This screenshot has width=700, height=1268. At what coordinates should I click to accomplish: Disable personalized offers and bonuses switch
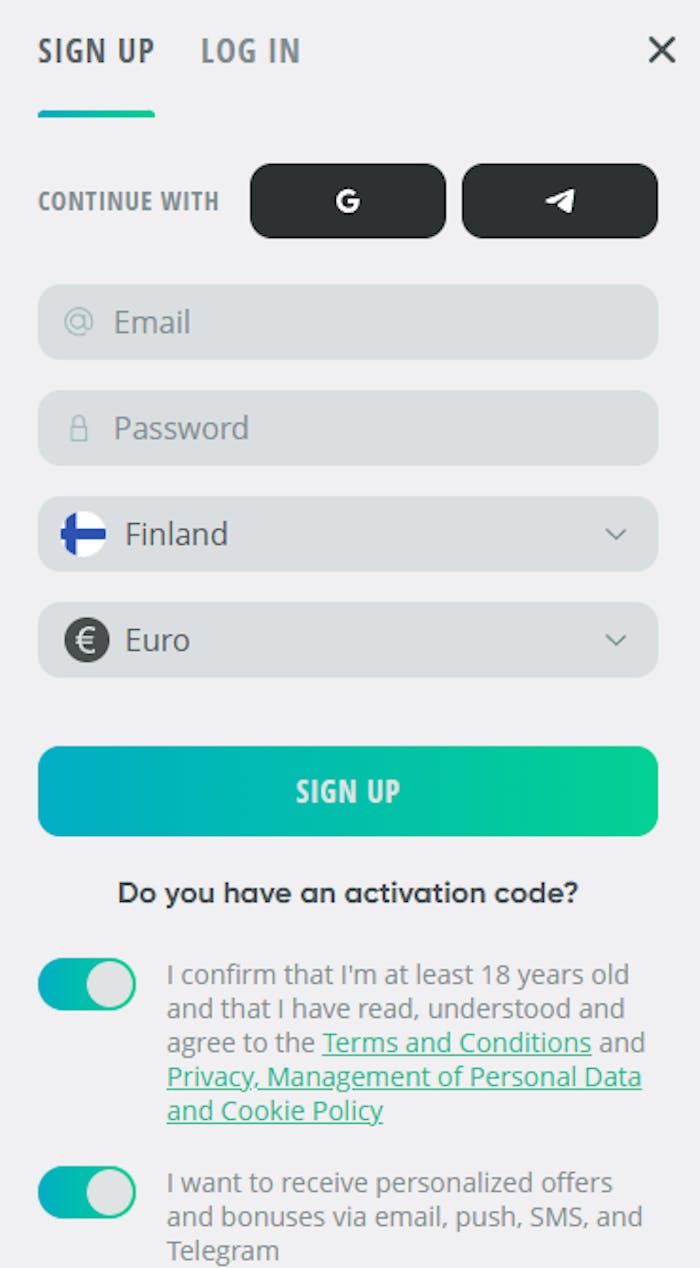pos(87,1192)
